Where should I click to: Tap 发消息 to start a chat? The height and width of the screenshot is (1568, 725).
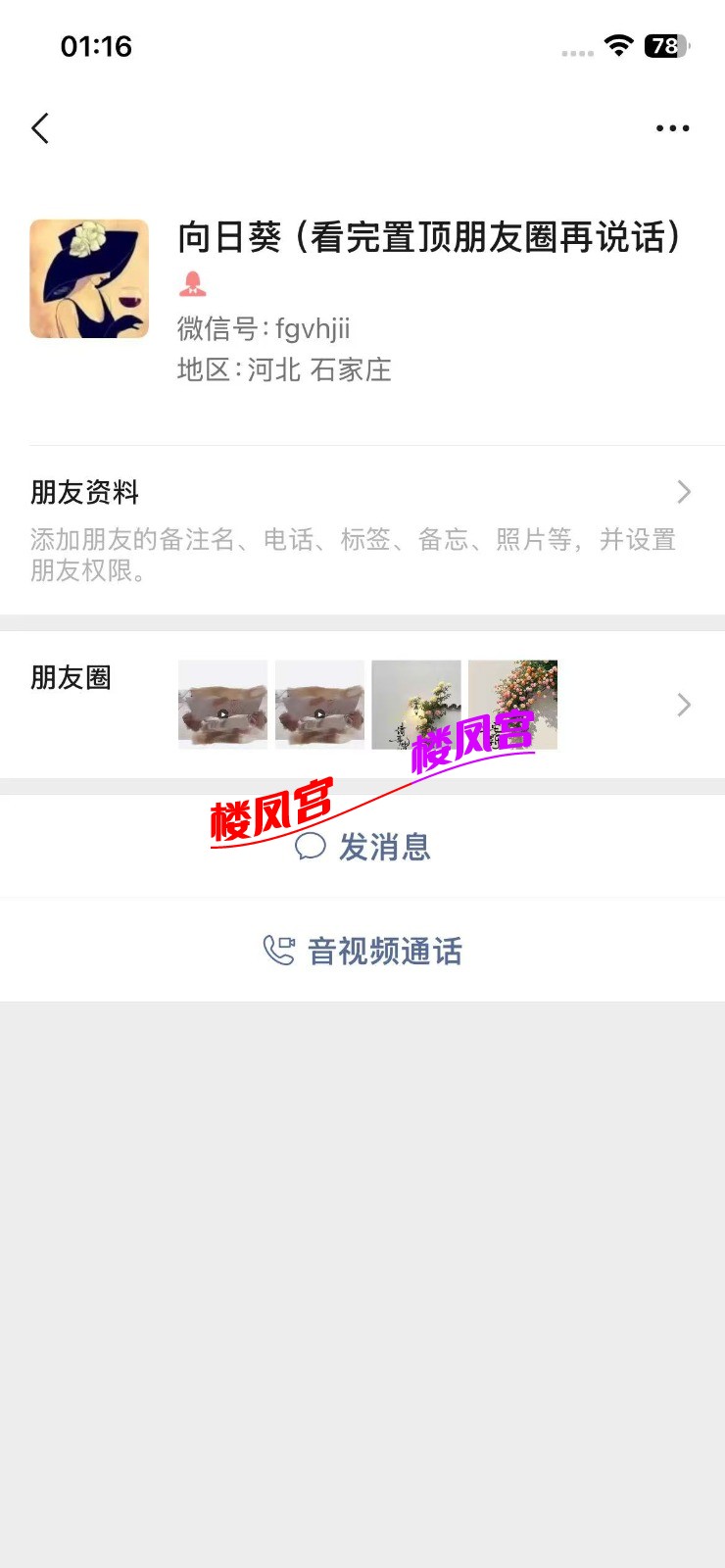[383, 849]
